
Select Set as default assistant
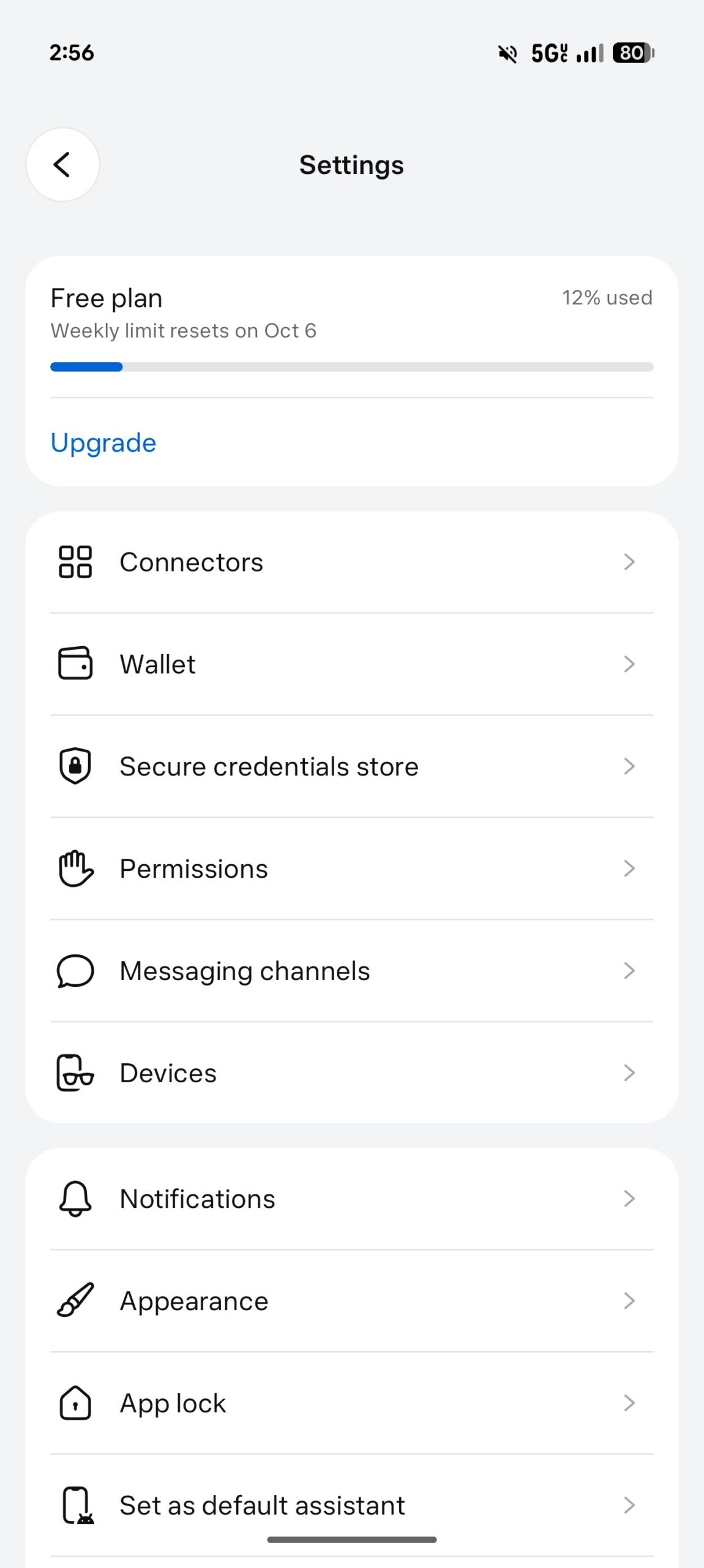click(x=352, y=1506)
